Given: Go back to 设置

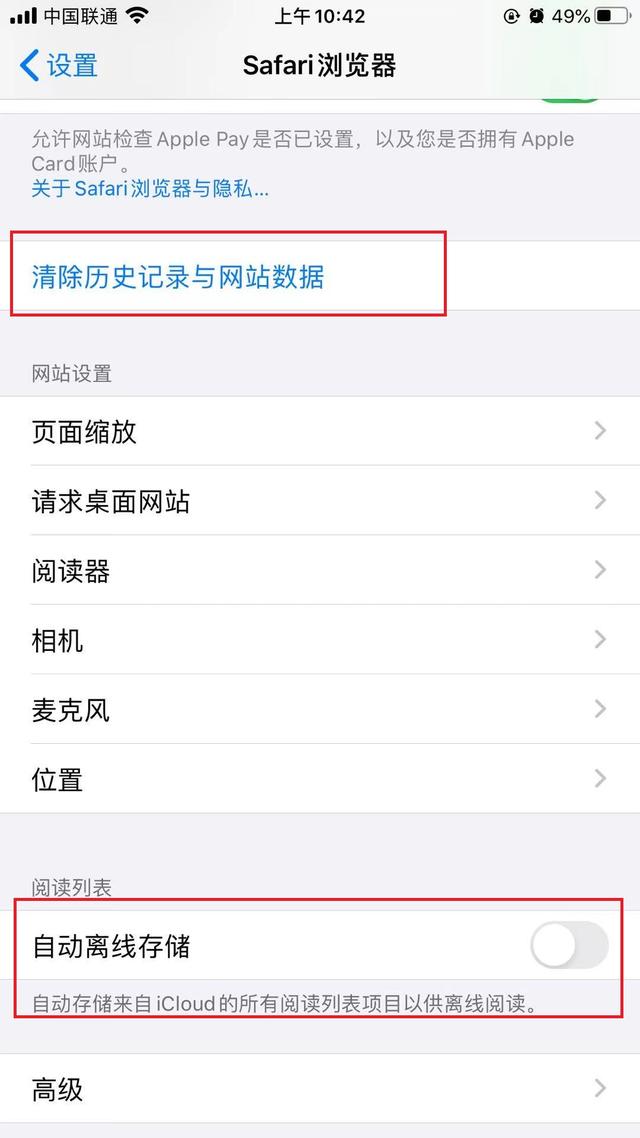Looking at the screenshot, I should tap(59, 65).
